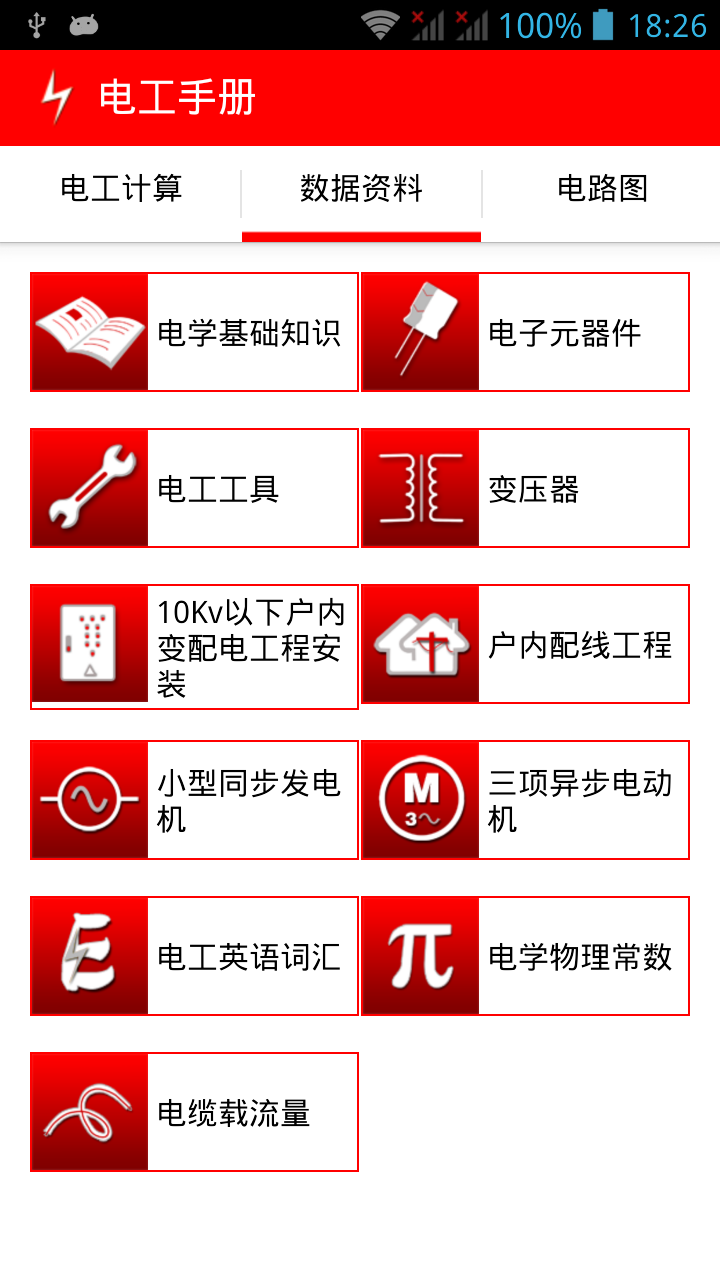Select the 数据资料 tab
Screen dimensions: 720x1280
click(361, 189)
